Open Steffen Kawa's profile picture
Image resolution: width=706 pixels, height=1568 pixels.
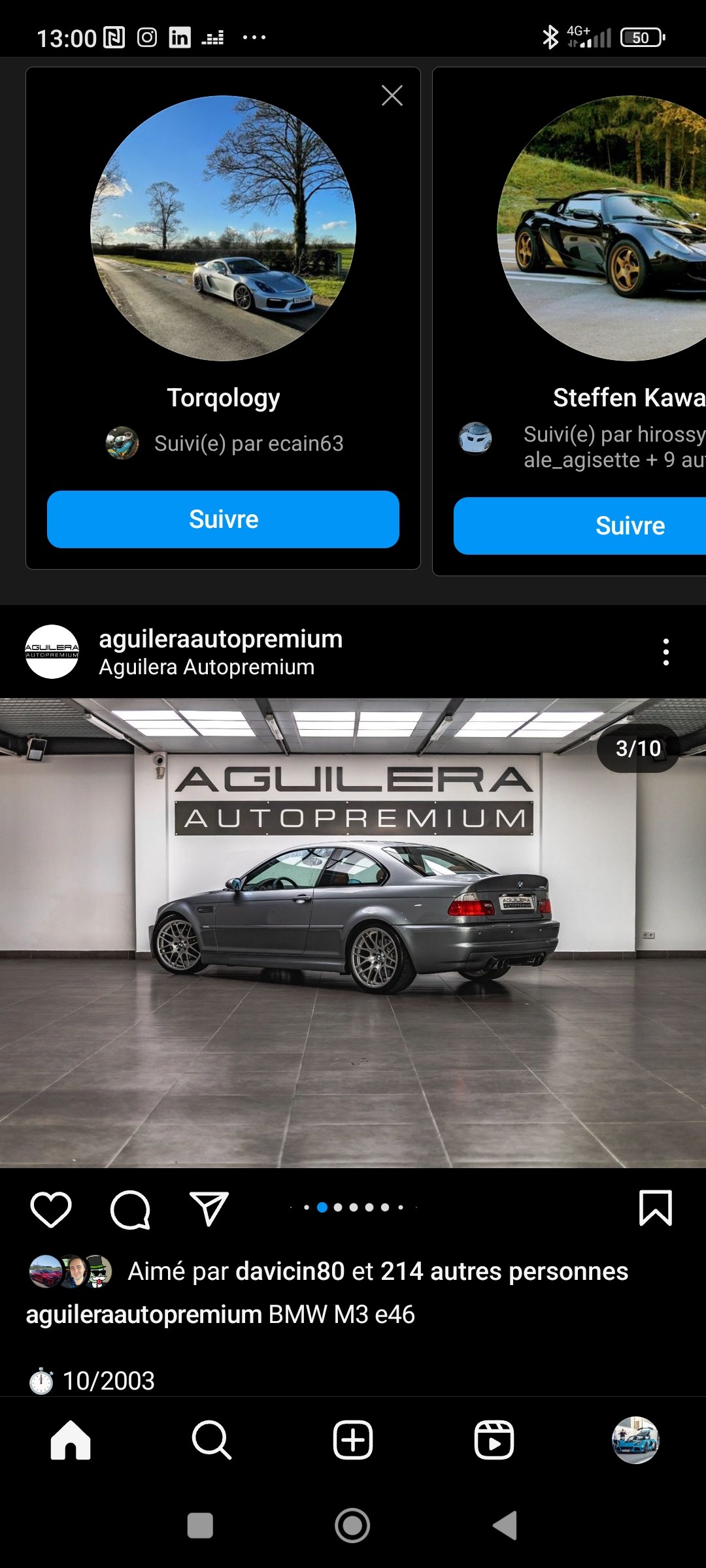tap(601, 228)
